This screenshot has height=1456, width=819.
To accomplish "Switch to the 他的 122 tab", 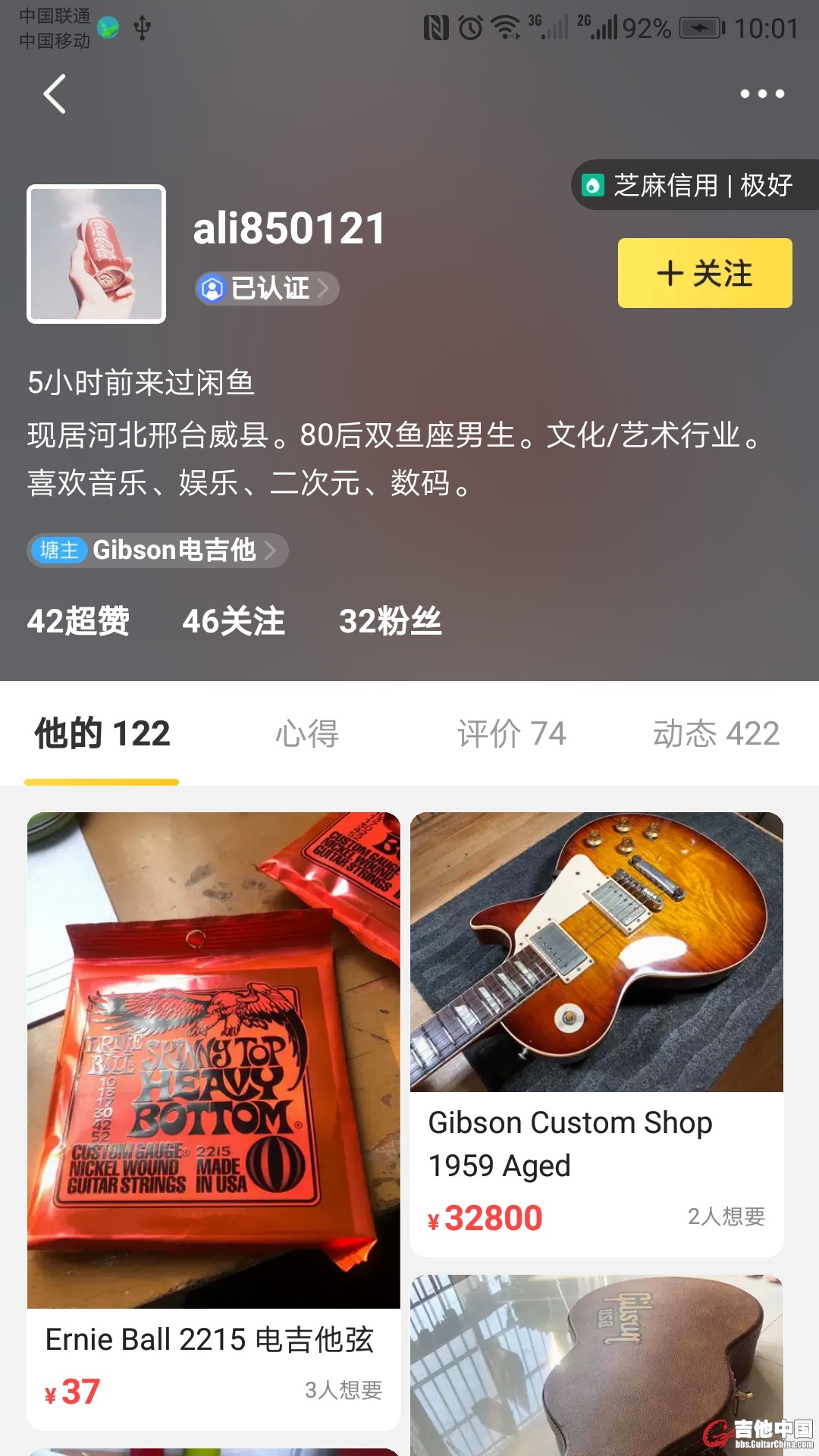I will point(102,734).
